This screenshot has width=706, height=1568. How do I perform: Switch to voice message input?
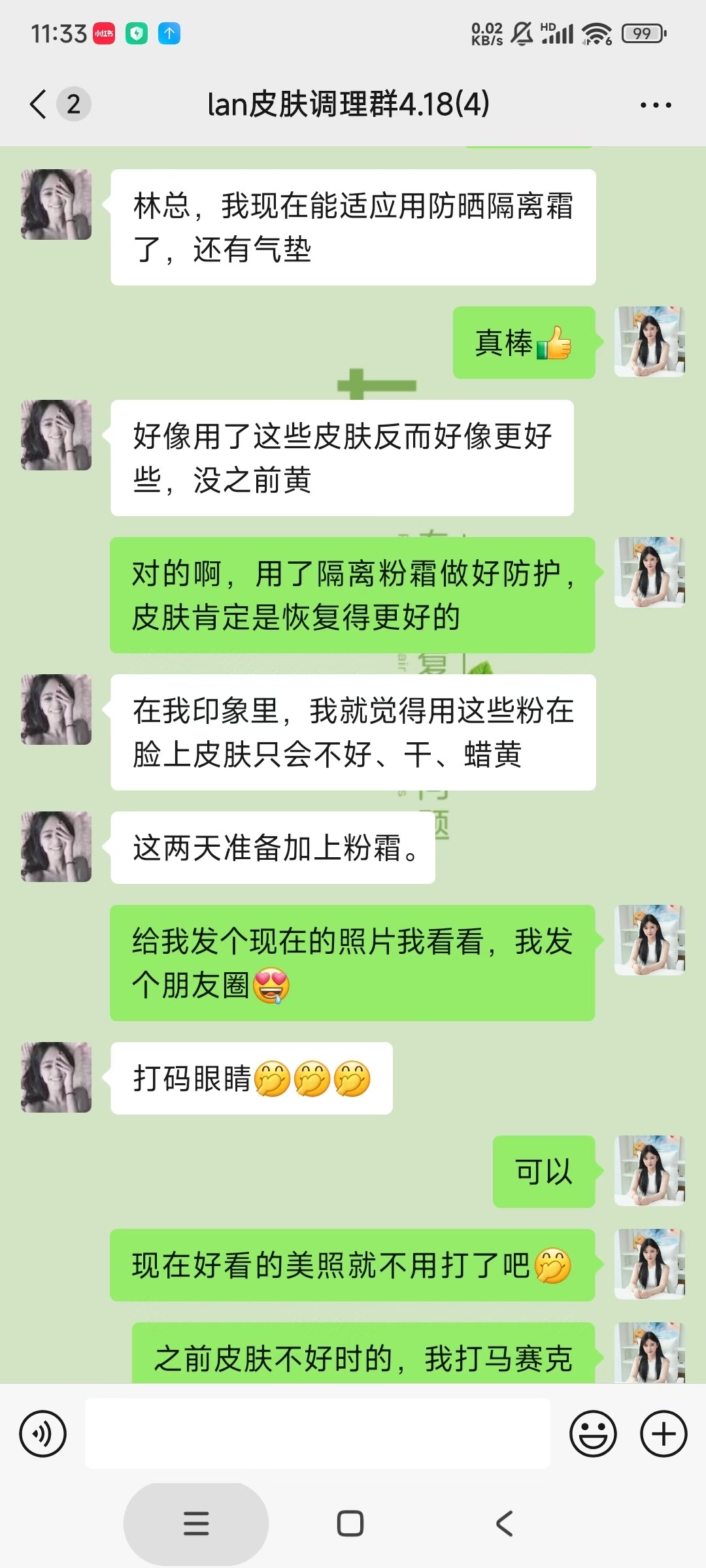(43, 1434)
